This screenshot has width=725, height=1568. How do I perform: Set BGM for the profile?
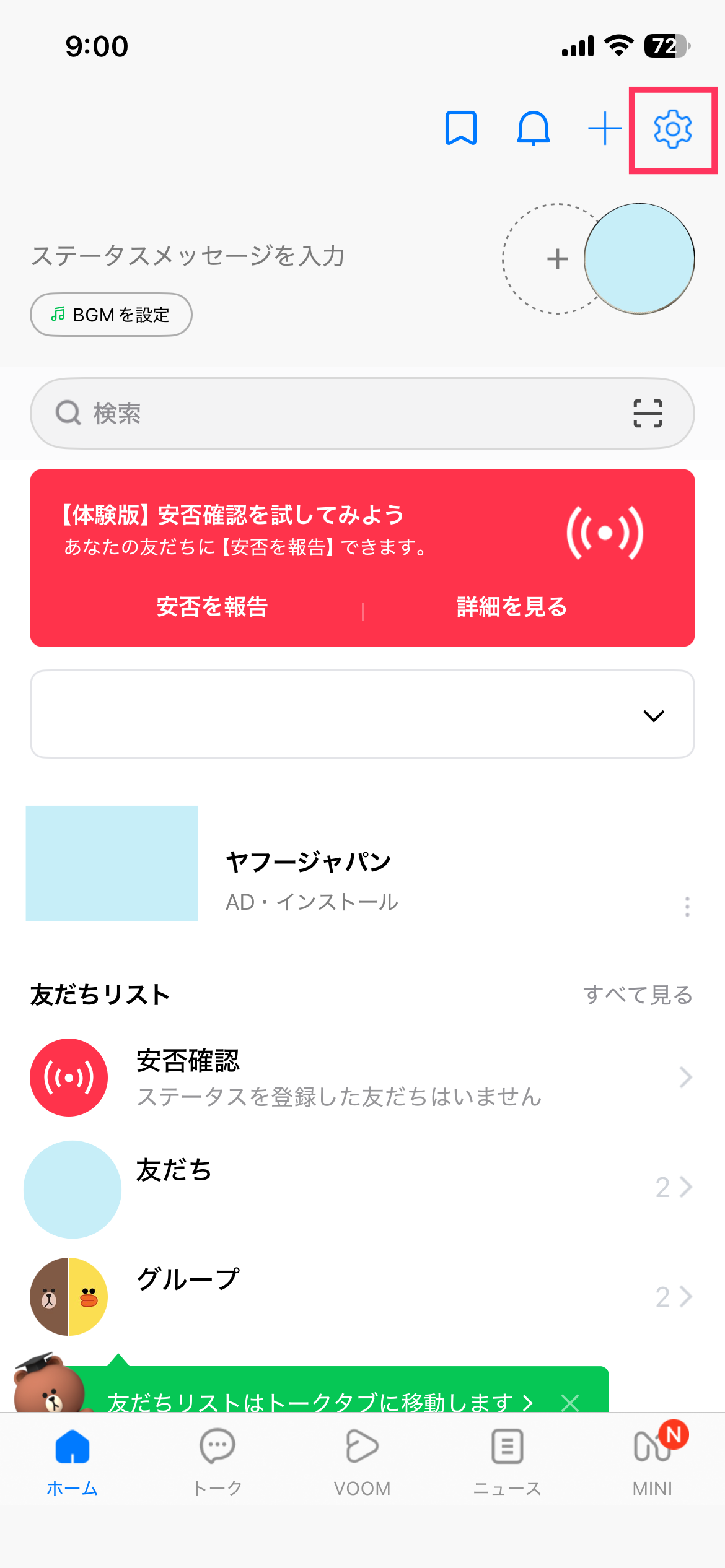111,315
